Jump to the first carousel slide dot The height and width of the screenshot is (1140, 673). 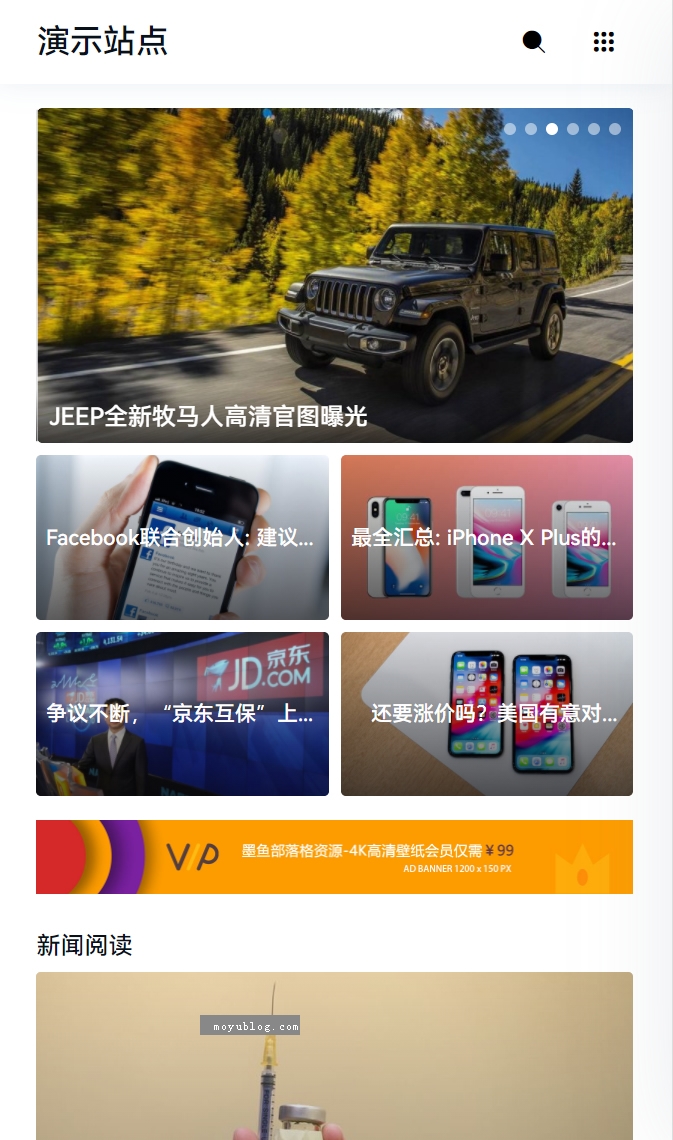(510, 129)
